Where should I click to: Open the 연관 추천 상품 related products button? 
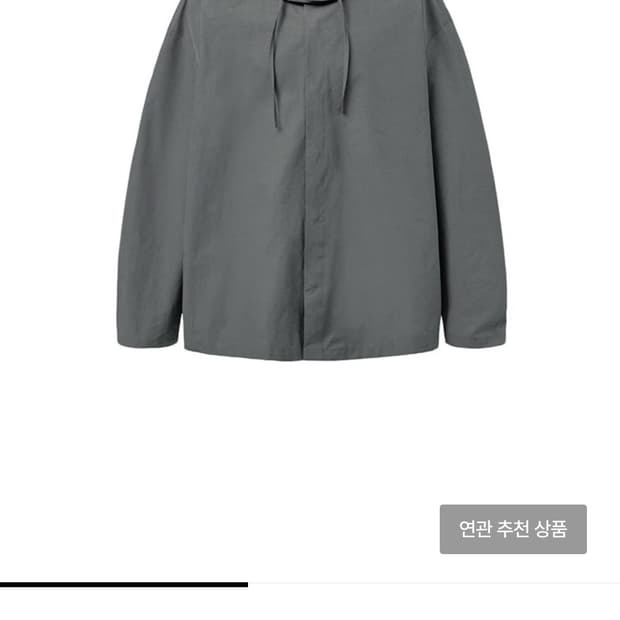513,529
